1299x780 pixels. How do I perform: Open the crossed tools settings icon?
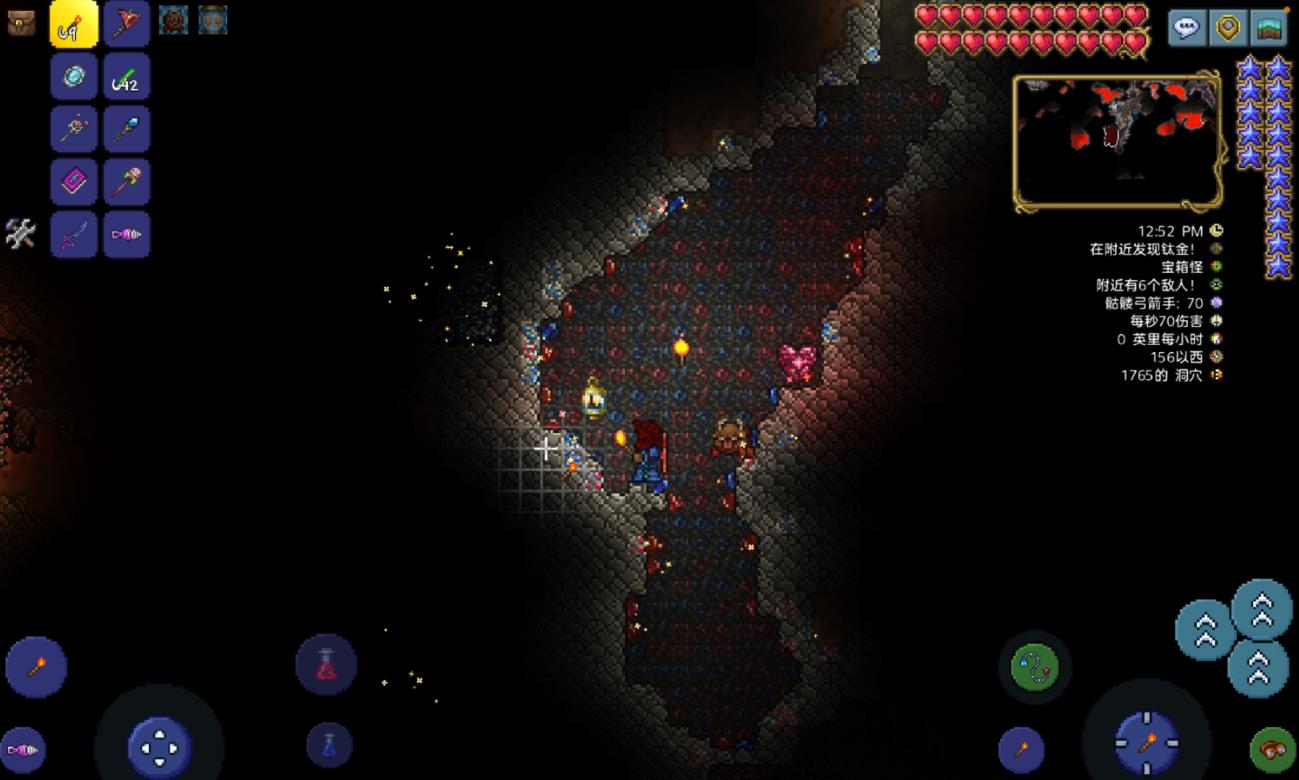pyautogui.click(x=20, y=233)
